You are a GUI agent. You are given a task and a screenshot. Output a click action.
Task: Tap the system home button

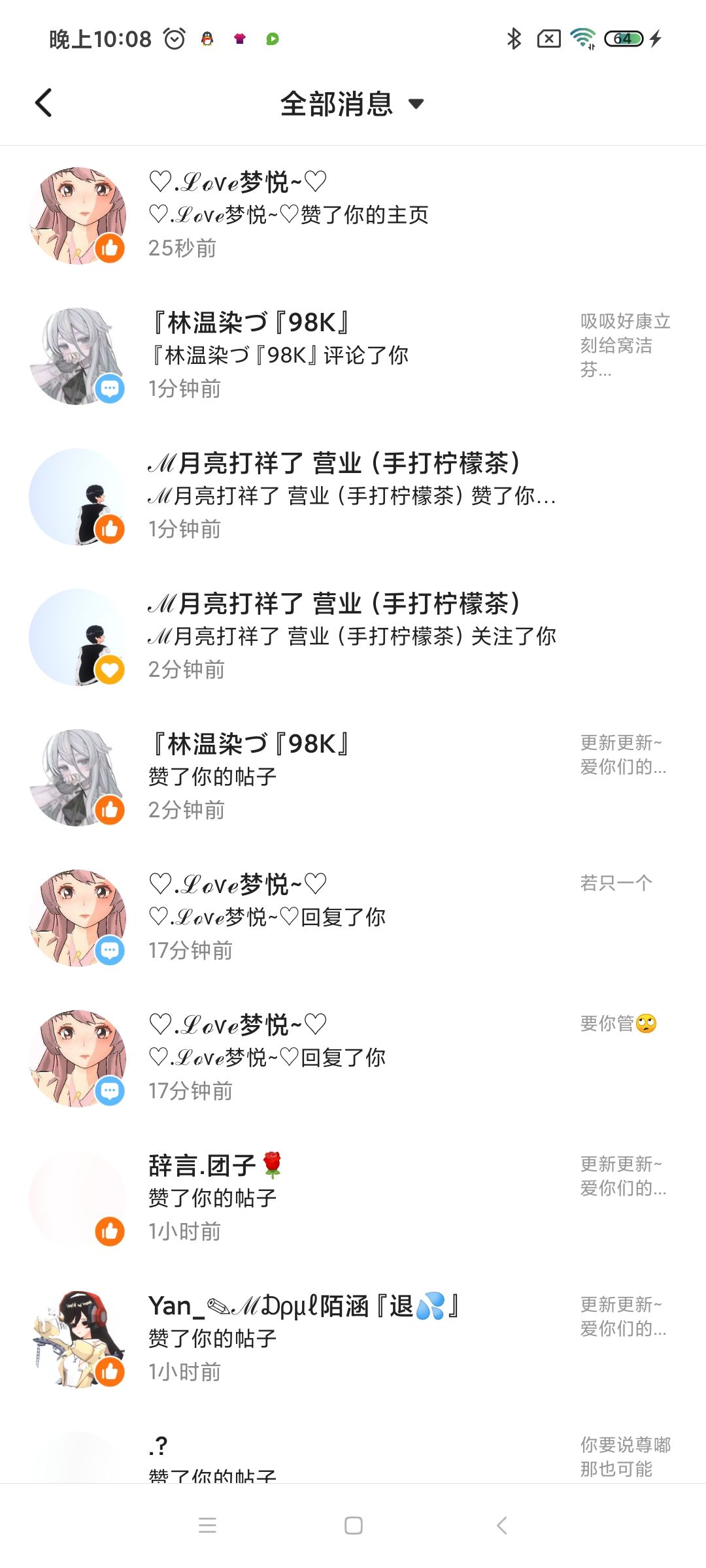(353, 1526)
